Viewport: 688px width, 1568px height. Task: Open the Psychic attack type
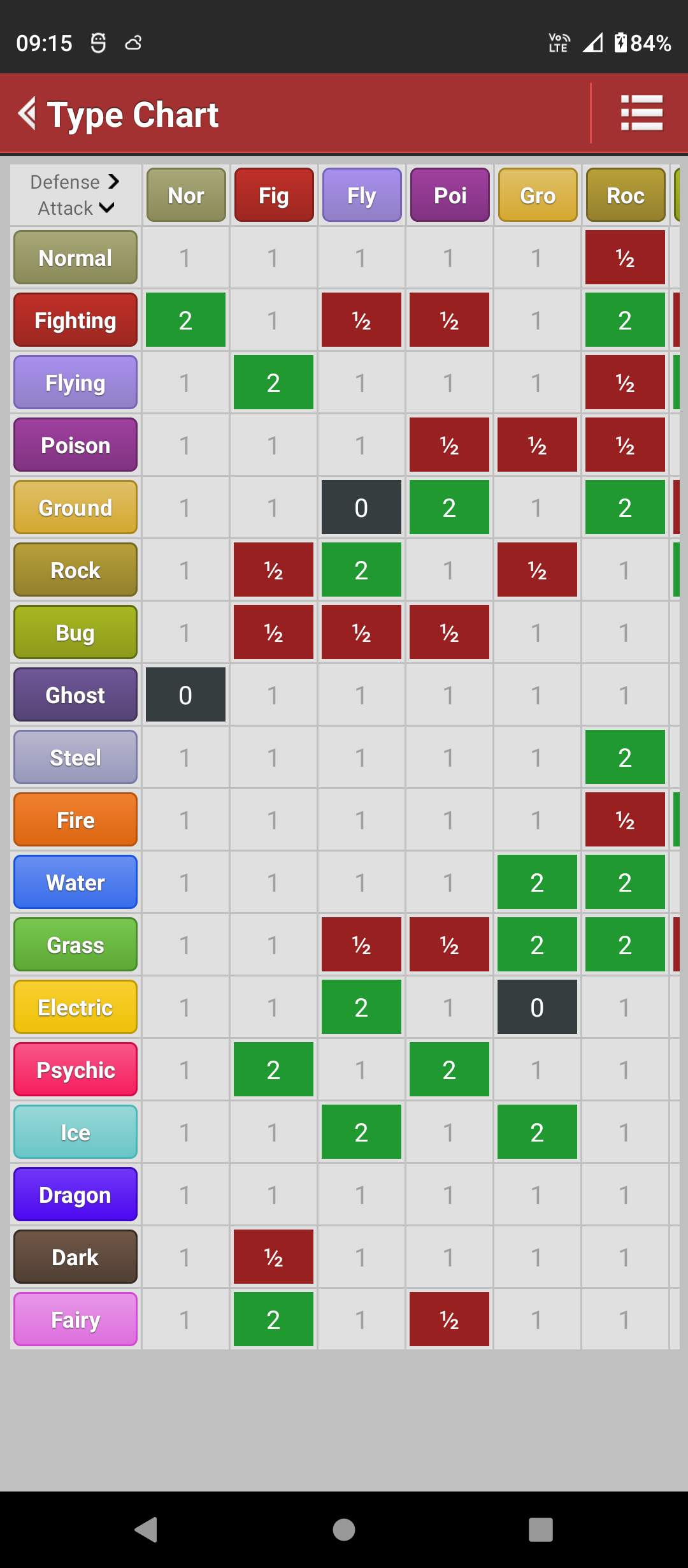[75, 1070]
